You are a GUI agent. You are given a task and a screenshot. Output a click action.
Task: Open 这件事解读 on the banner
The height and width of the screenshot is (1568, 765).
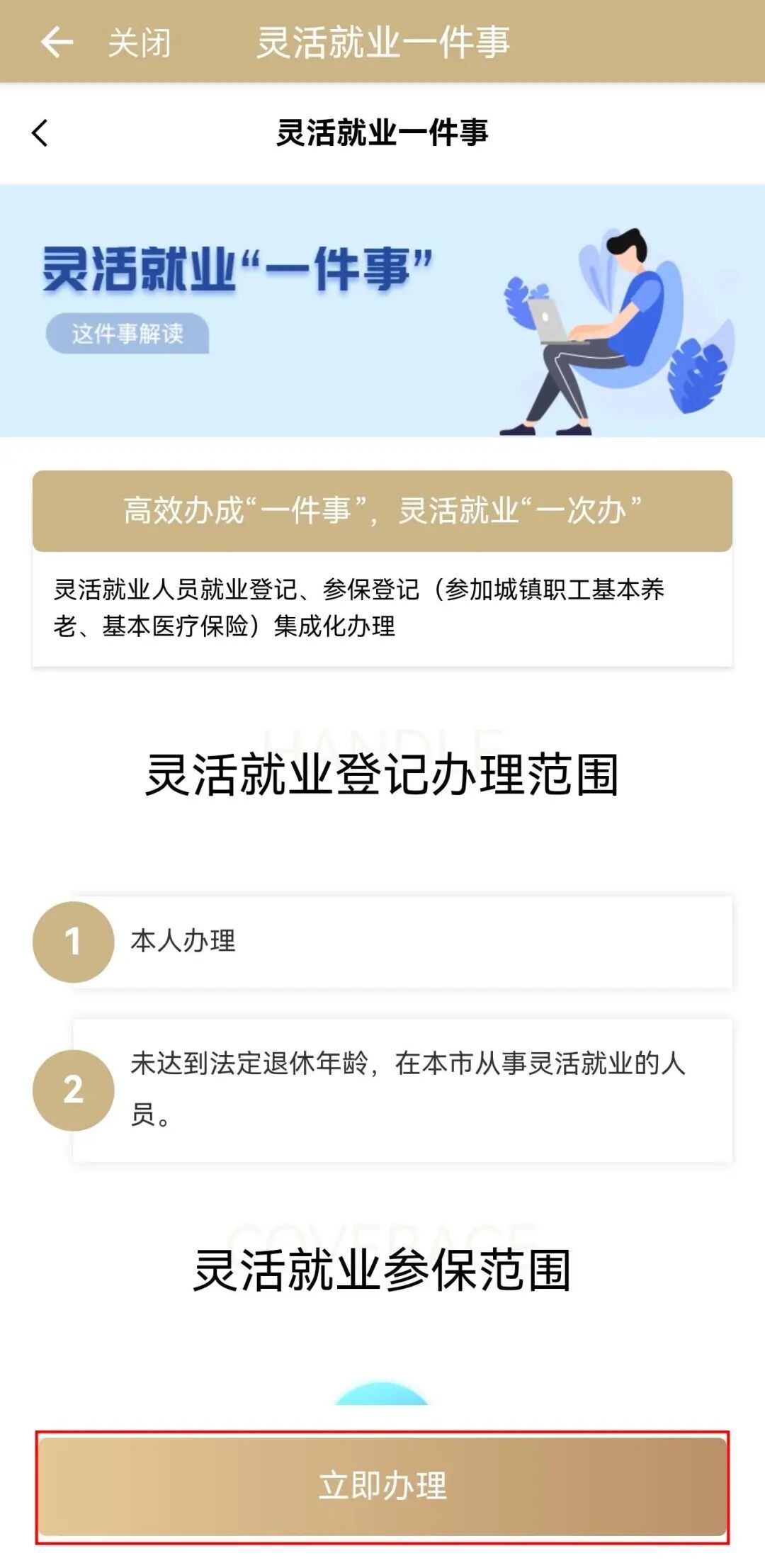tap(127, 333)
